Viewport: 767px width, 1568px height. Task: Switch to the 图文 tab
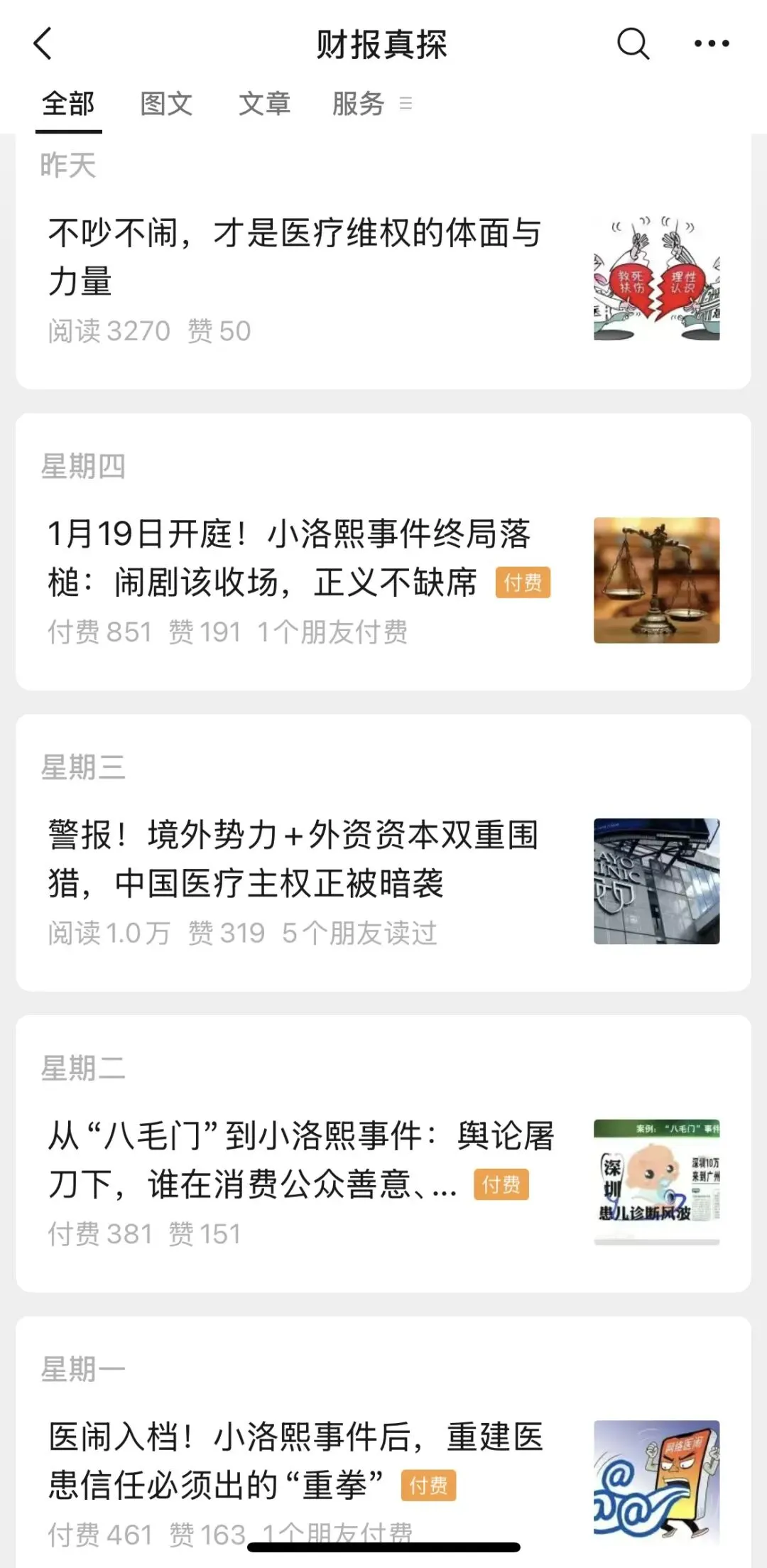tap(166, 104)
